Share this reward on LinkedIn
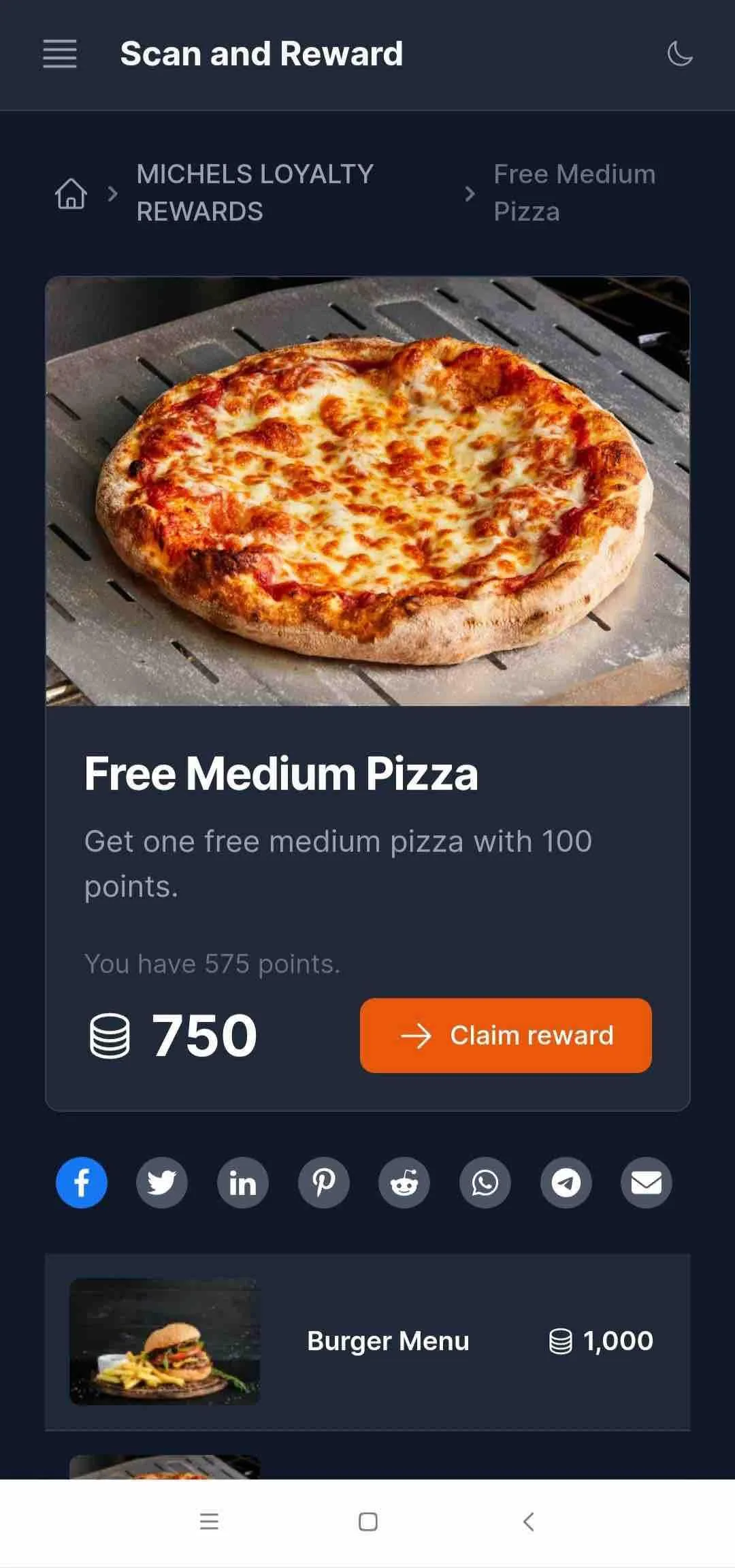Viewport: 735px width, 1568px height. point(243,1183)
